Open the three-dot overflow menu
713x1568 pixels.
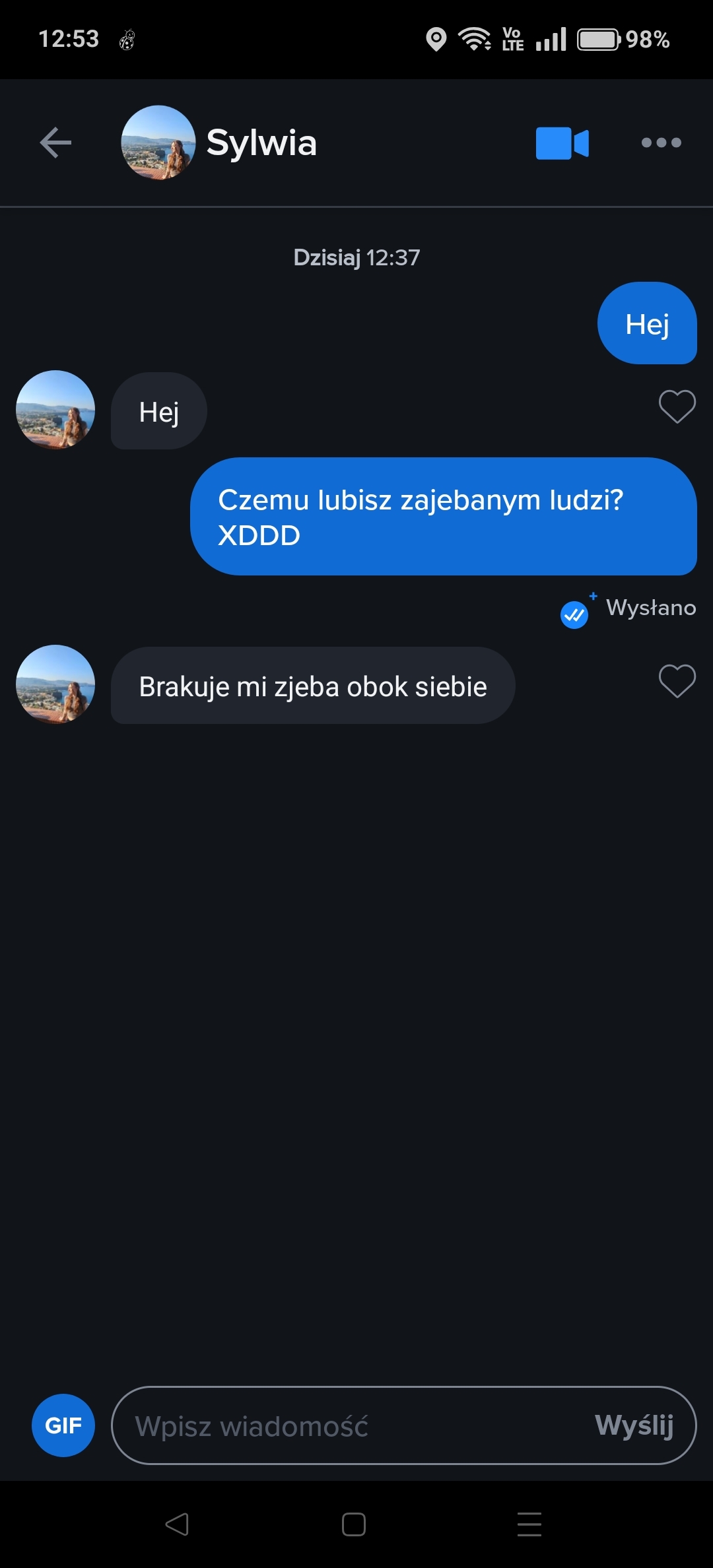click(x=661, y=143)
